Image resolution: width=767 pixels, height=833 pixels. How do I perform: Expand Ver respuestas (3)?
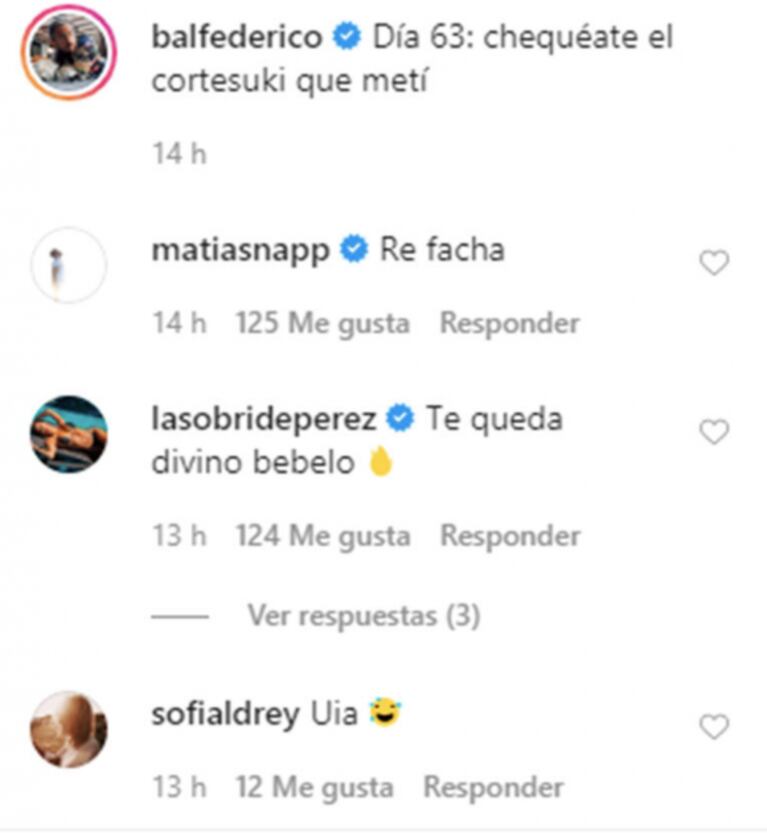(364, 616)
